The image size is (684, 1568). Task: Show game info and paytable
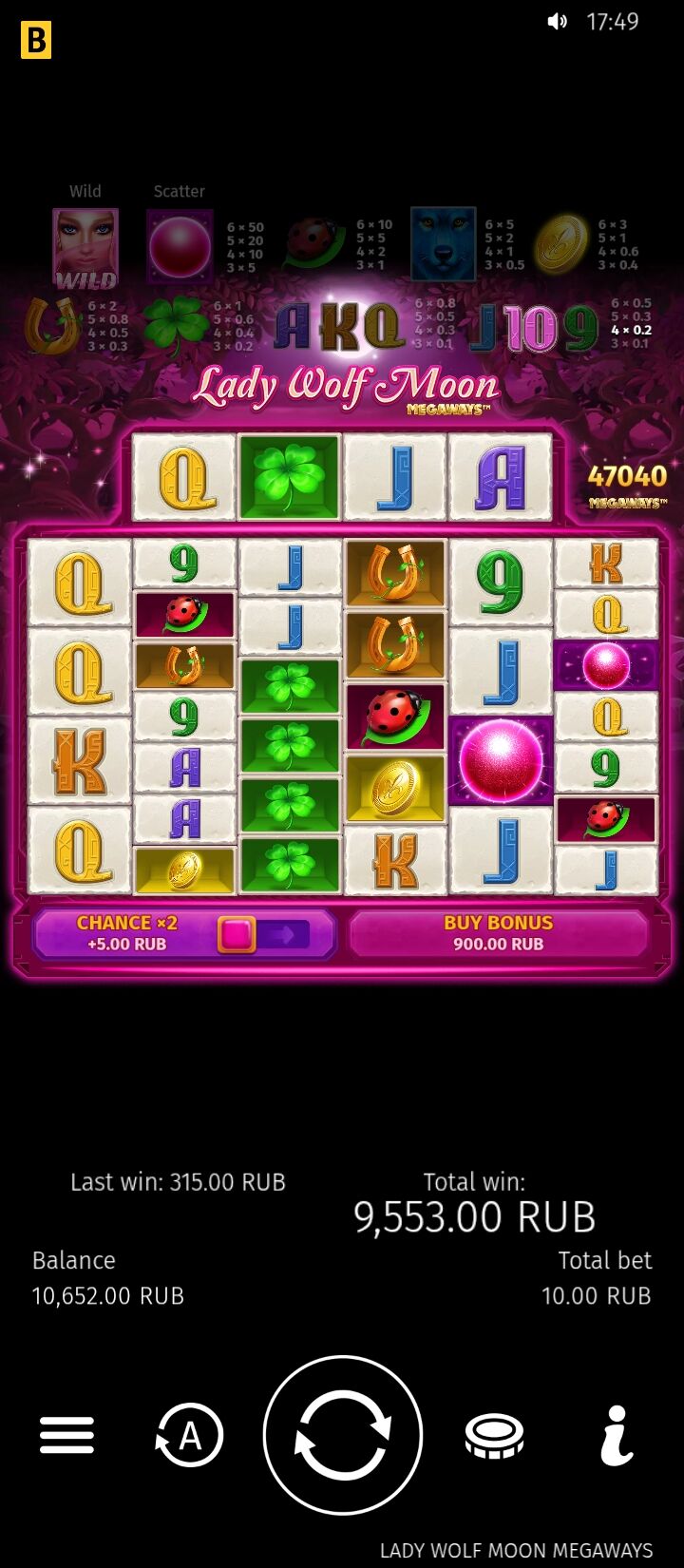[x=617, y=1435]
